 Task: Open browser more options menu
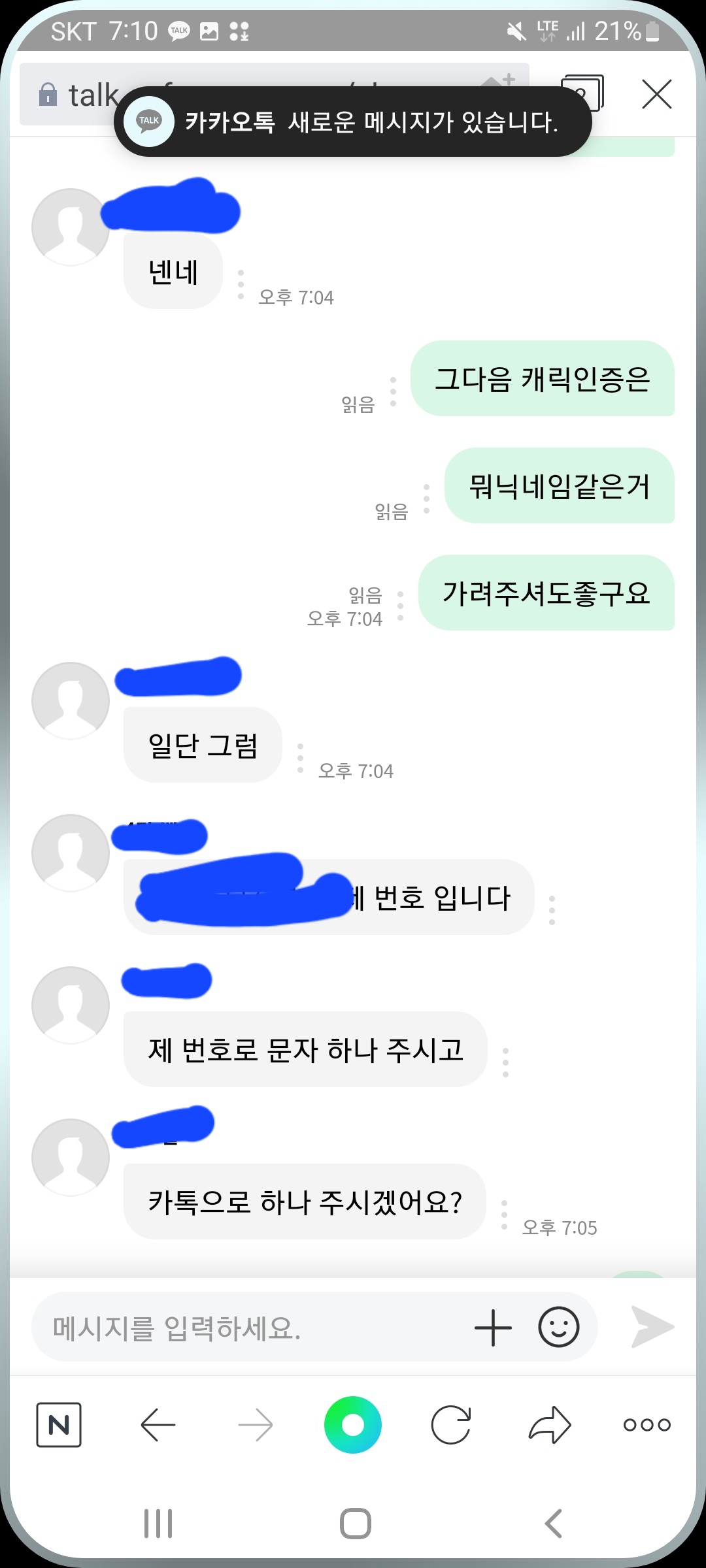pos(647,1424)
